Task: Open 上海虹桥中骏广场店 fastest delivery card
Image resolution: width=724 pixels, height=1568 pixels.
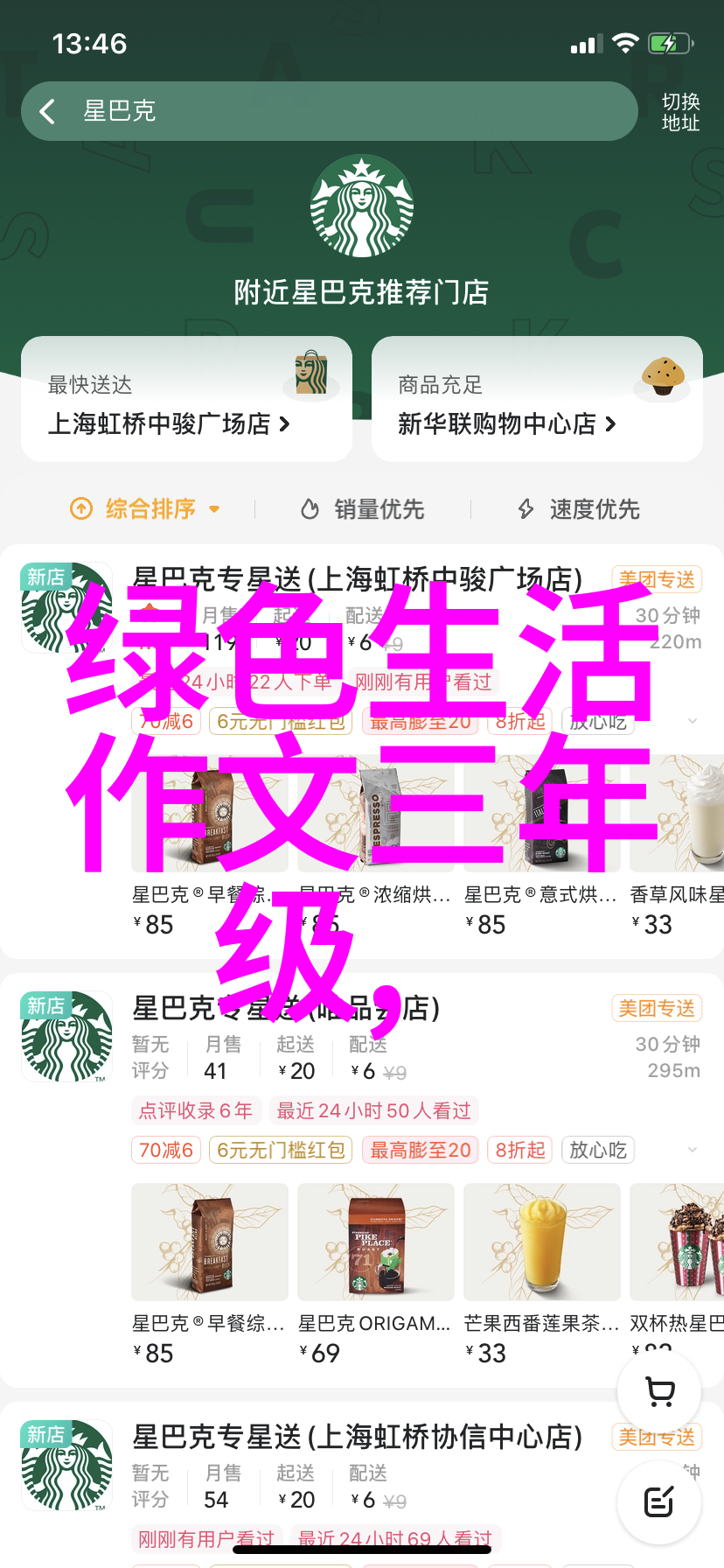Action: (x=186, y=399)
